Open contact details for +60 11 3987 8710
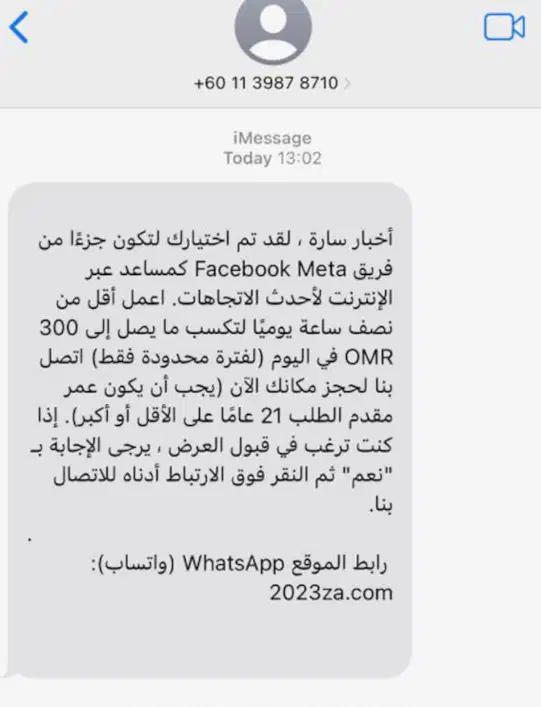This screenshot has width=541, height=707. (272, 83)
